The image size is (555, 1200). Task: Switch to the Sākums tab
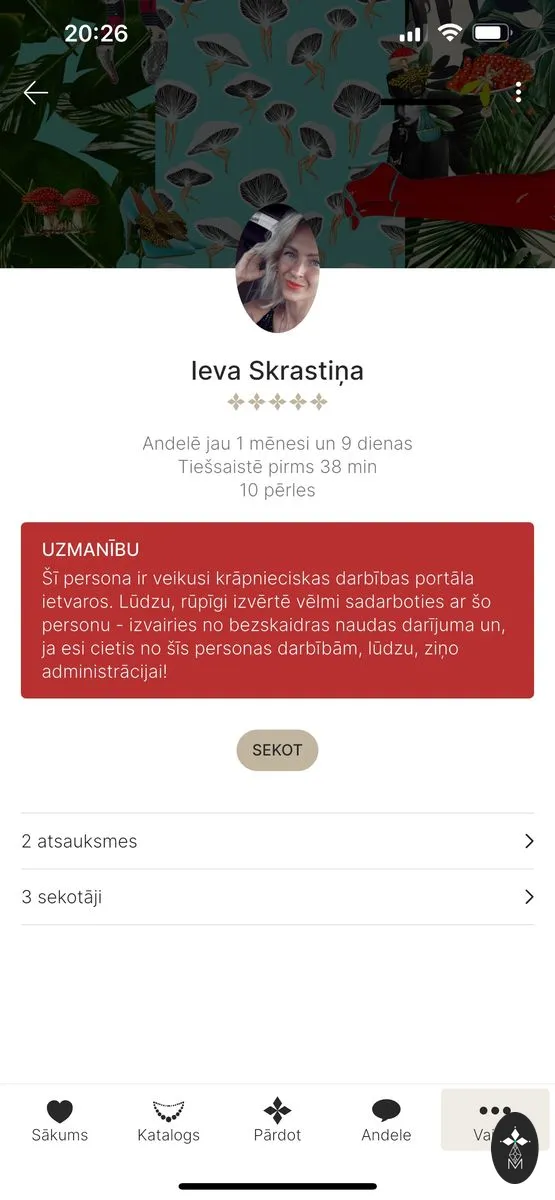[x=60, y=1121]
